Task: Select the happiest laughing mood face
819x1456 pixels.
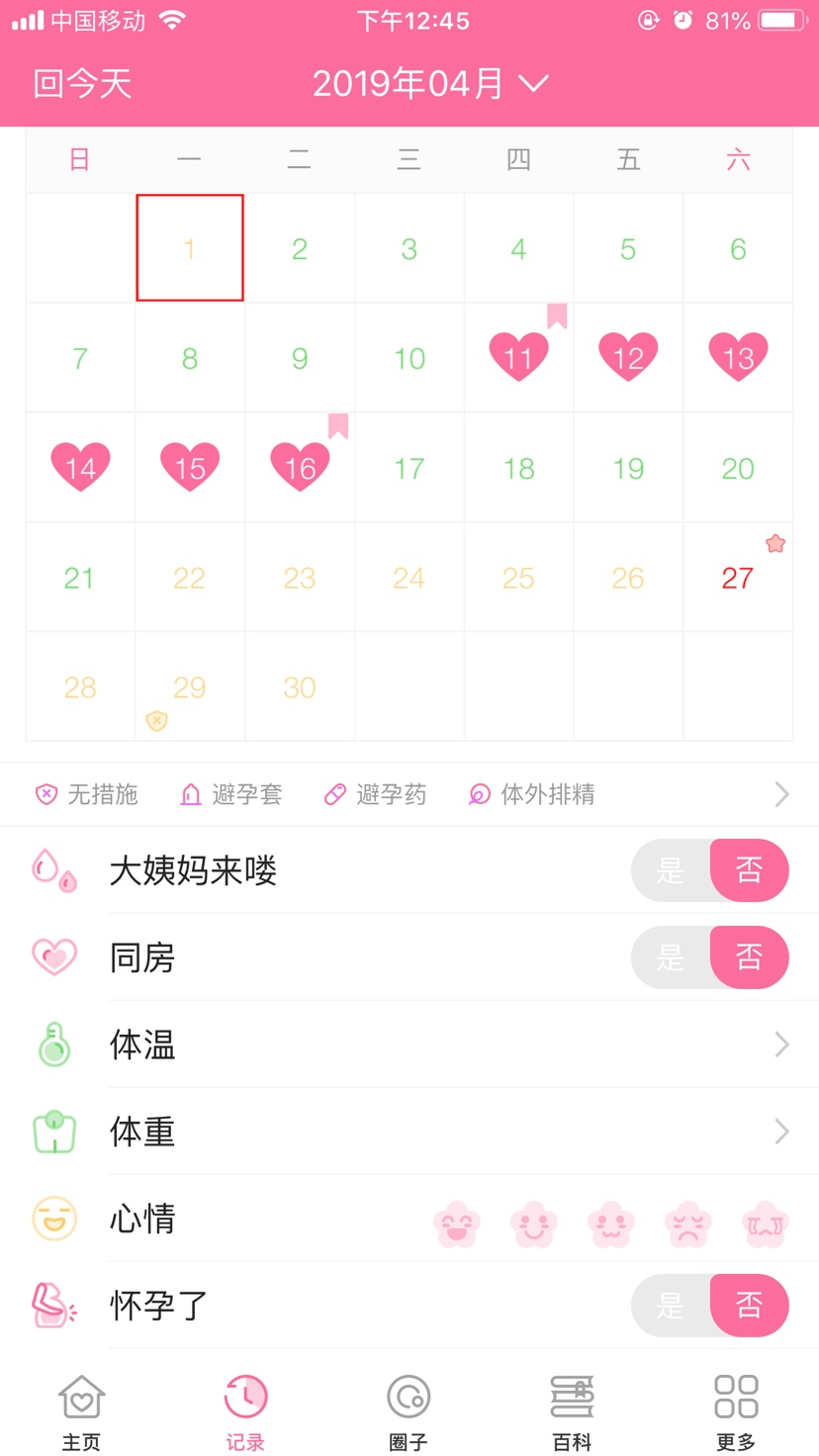Action: tap(457, 1224)
